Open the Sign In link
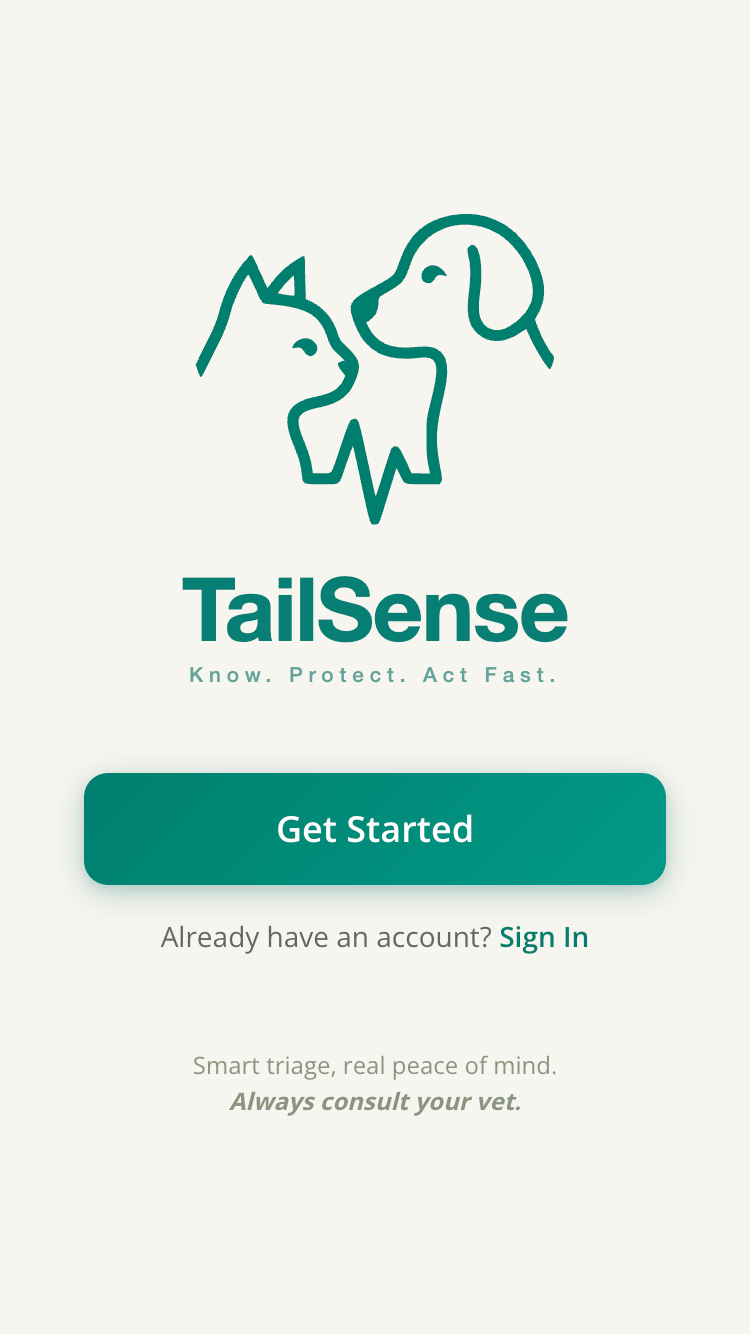Screen dimensions: 750x1334 [x=543, y=937]
